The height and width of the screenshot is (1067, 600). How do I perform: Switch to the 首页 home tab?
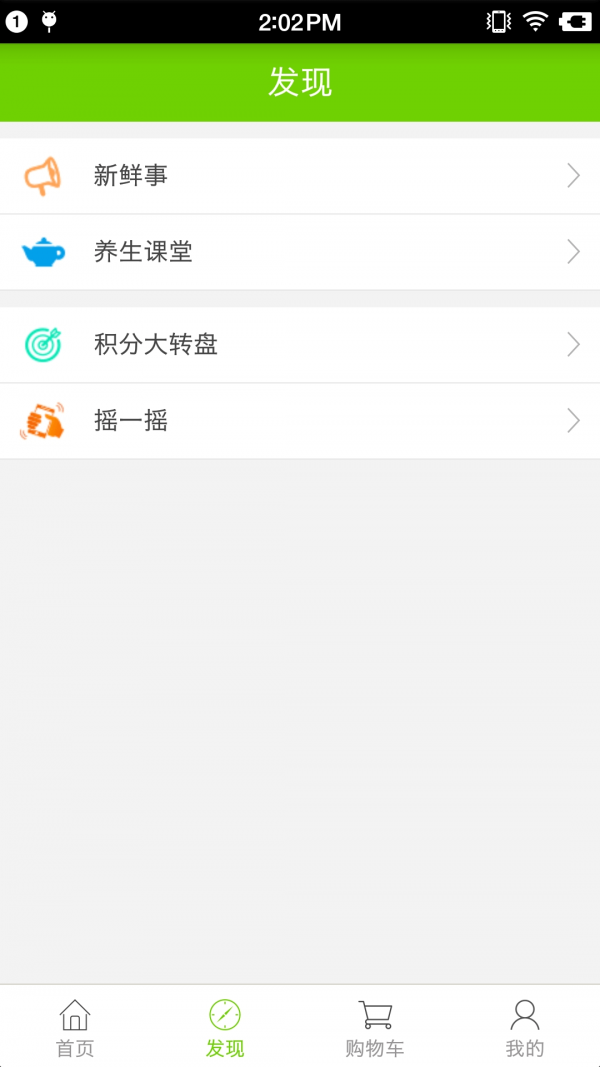coord(75,1027)
